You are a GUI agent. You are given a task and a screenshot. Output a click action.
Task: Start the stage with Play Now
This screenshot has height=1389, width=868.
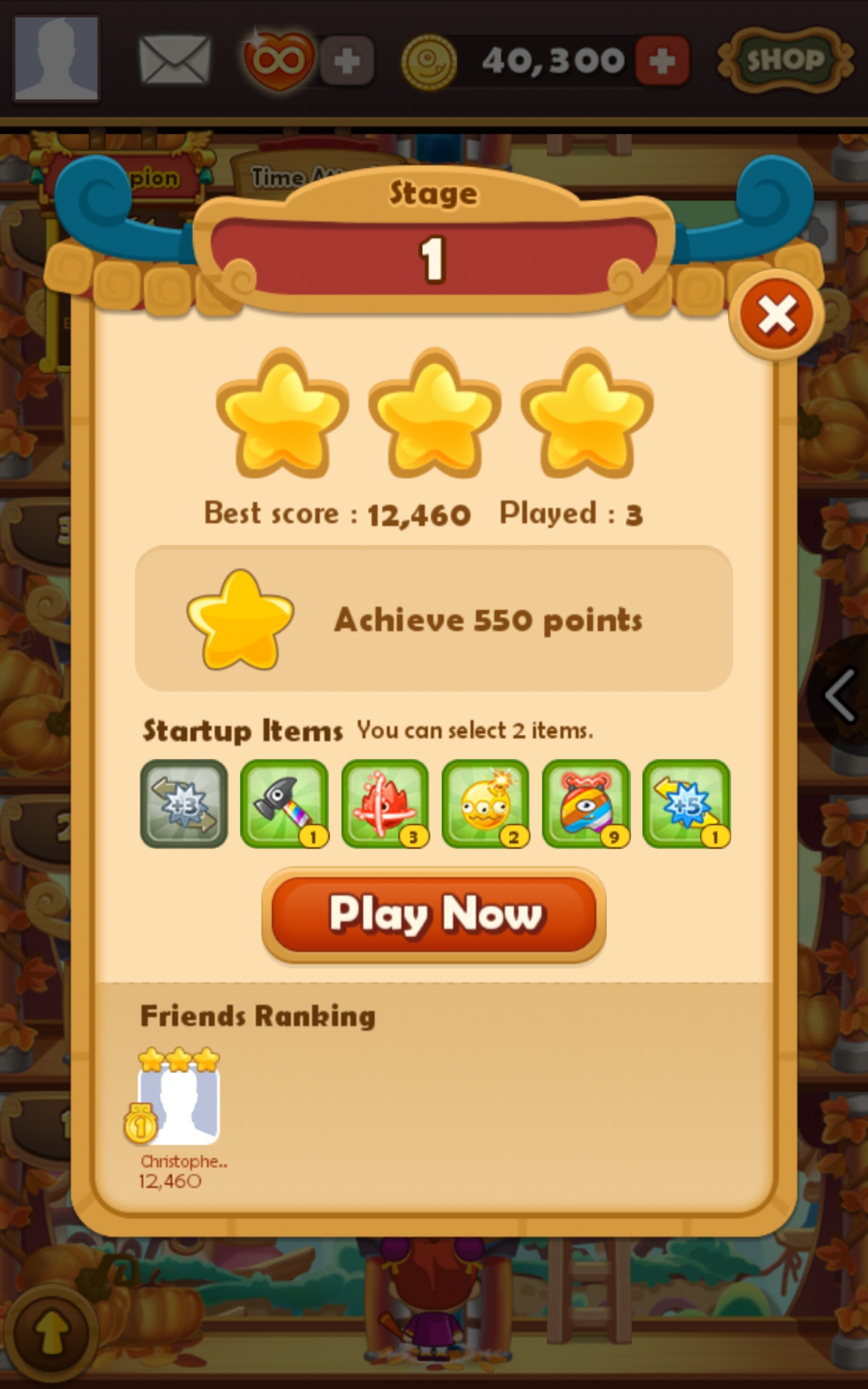tap(434, 914)
